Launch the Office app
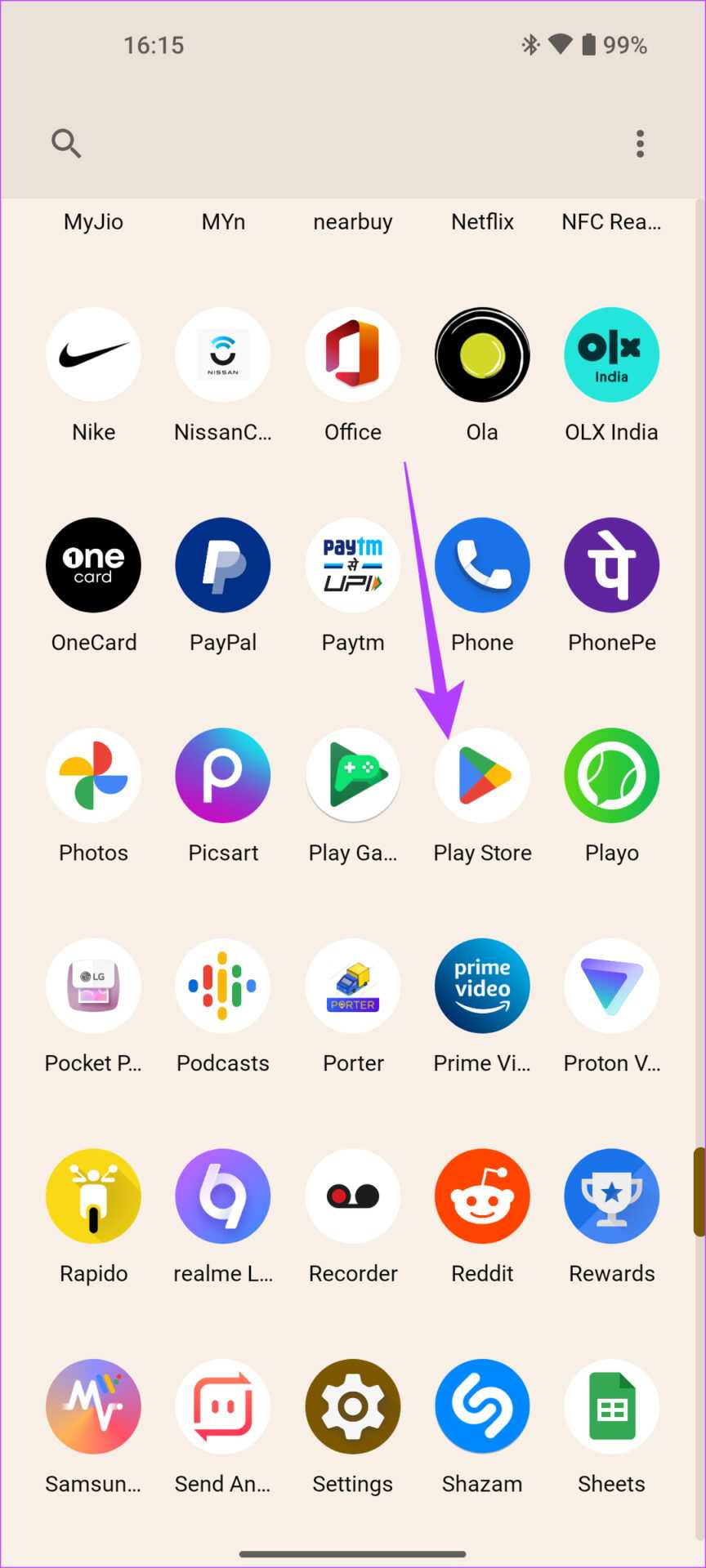The width and height of the screenshot is (706, 1568). (x=353, y=354)
